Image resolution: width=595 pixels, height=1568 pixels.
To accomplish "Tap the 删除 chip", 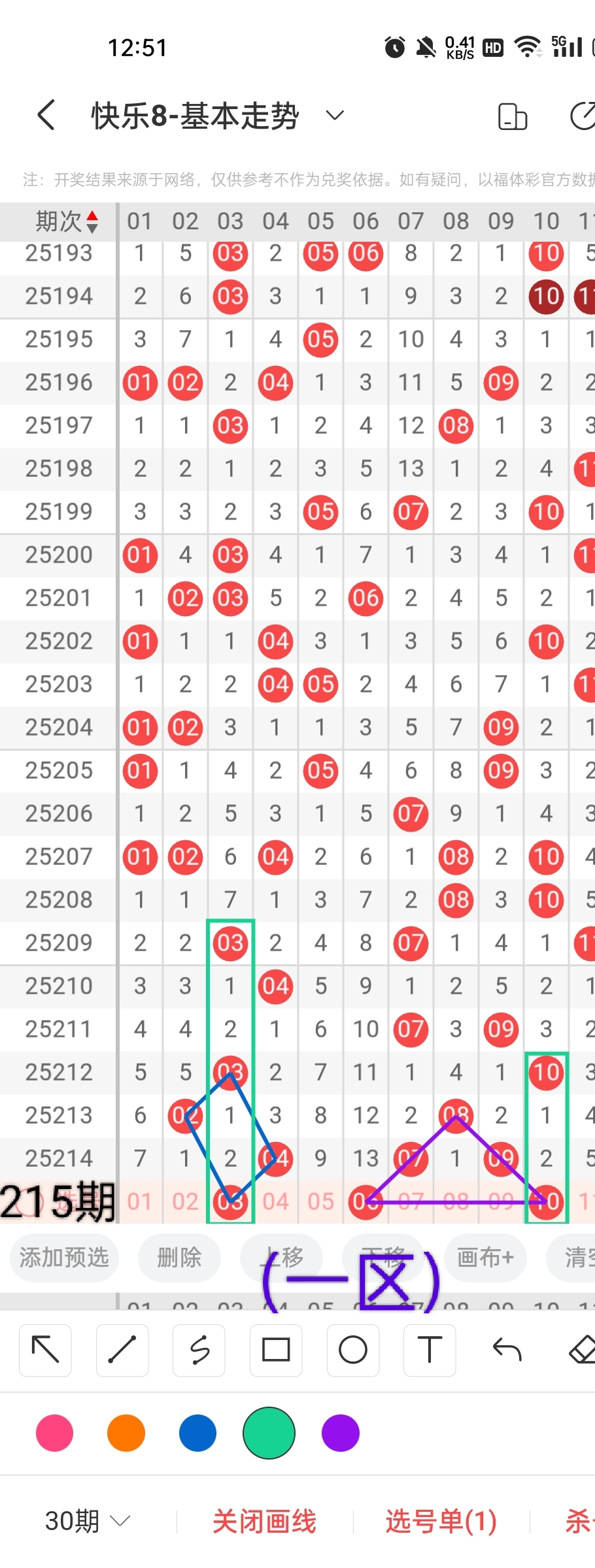I will 179,1257.
